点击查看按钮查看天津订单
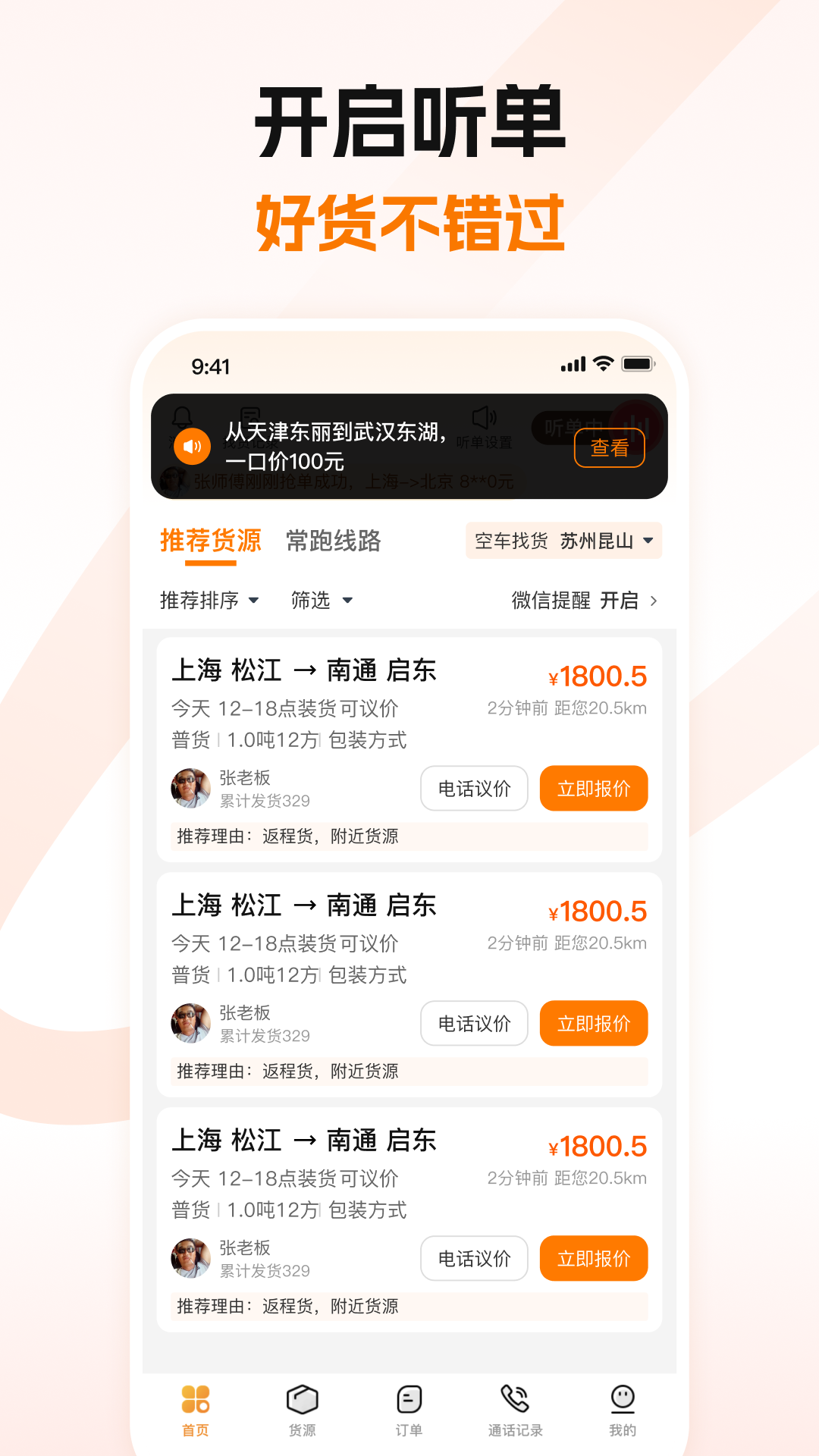Screen dimensions: 819x1456 pyautogui.click(x=610, y=447)
